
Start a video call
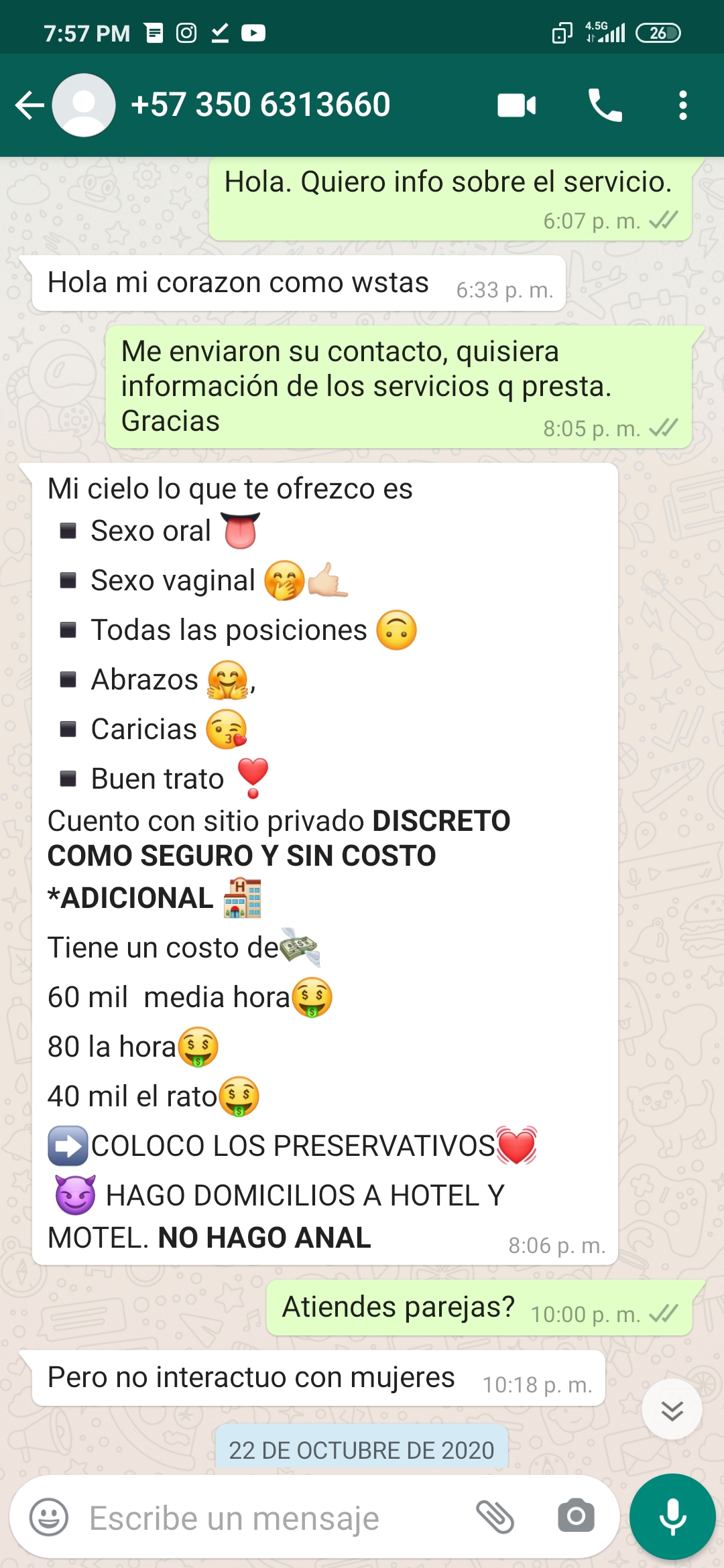516,105
